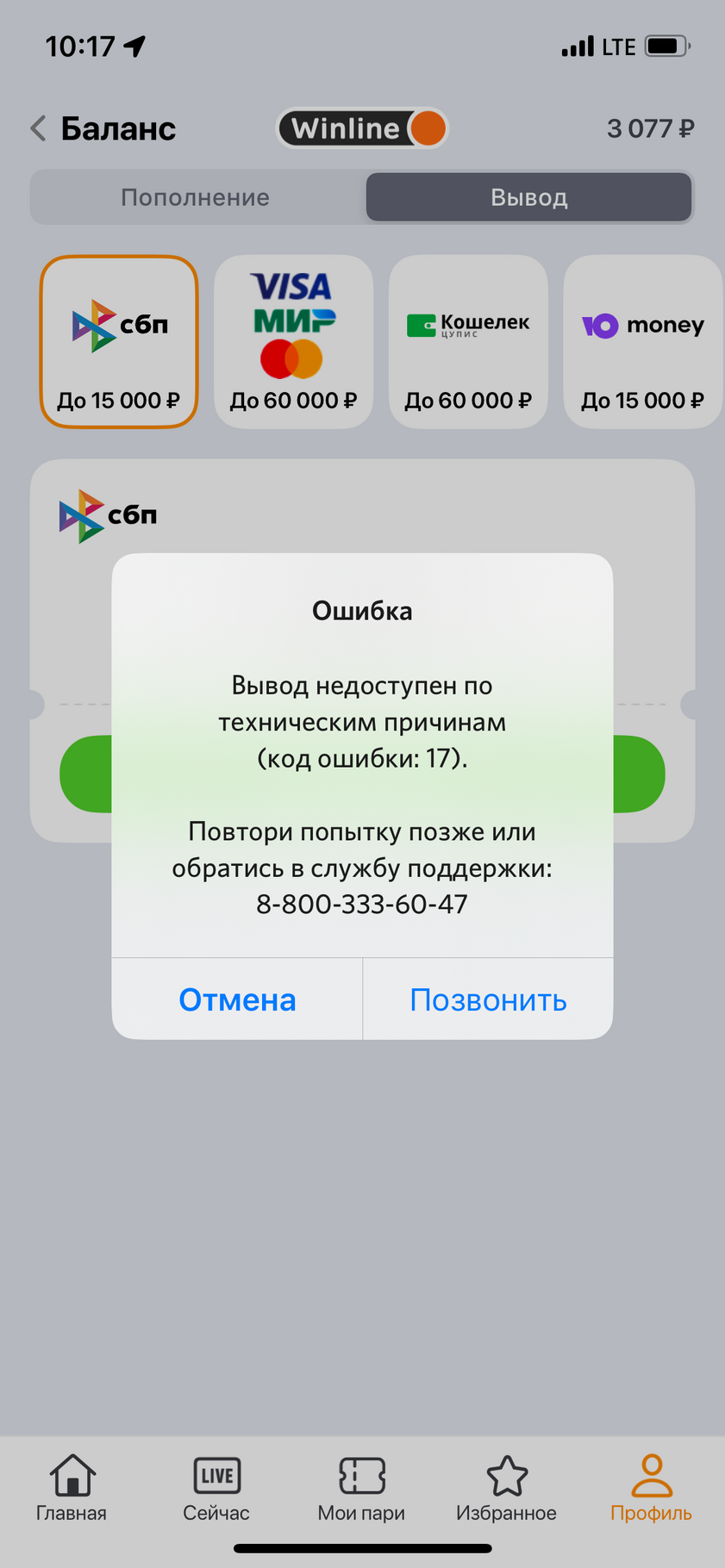This screenshot has height=1568, width=725.
Task: Switch to the Пополнение tab
Action: click(196, 197)
